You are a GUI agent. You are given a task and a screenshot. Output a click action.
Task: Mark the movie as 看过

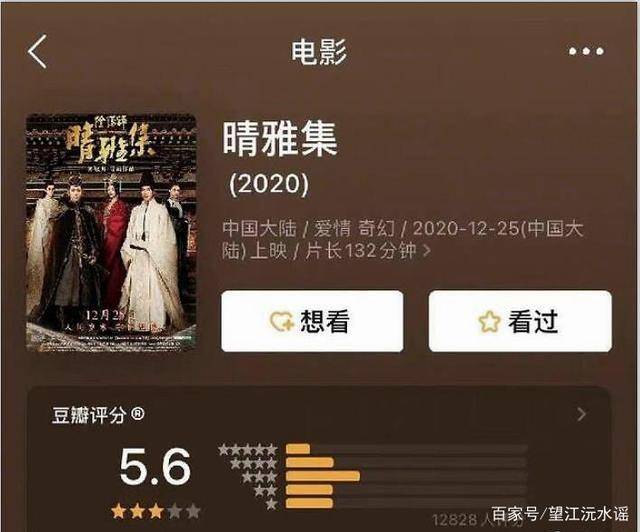[519, 321]
